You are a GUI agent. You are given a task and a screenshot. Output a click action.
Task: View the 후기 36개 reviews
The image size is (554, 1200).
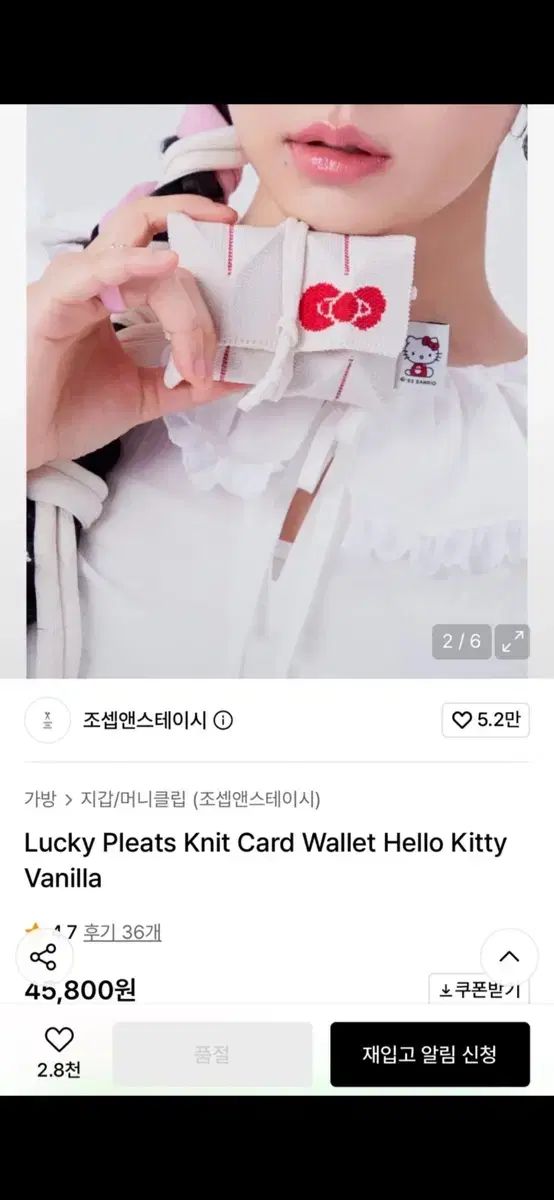[122, 932]
